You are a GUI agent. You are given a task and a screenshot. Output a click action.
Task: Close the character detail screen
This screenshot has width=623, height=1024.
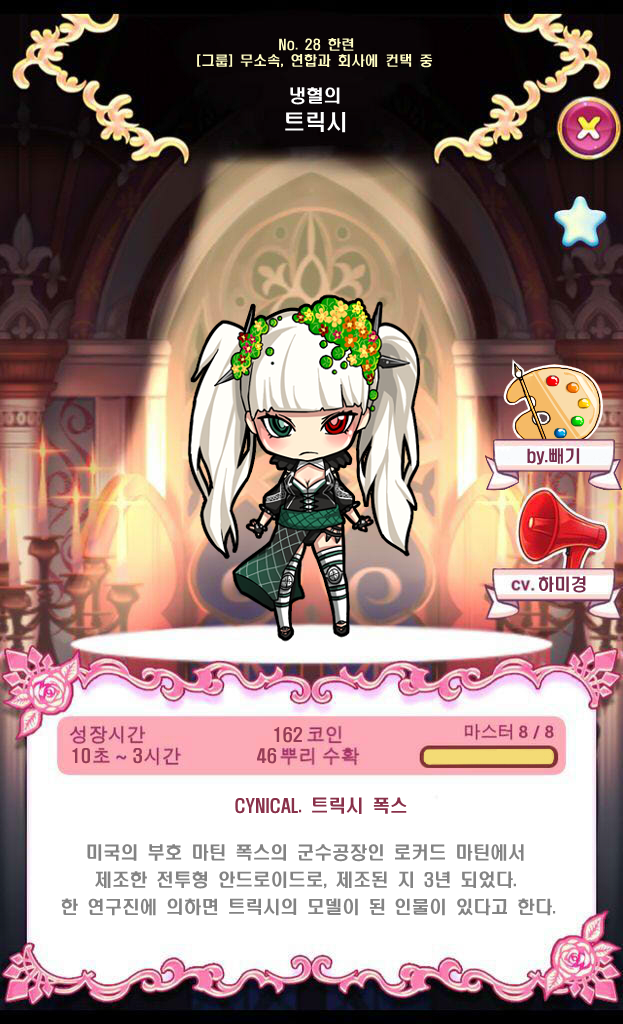click(x=588, y=127)
